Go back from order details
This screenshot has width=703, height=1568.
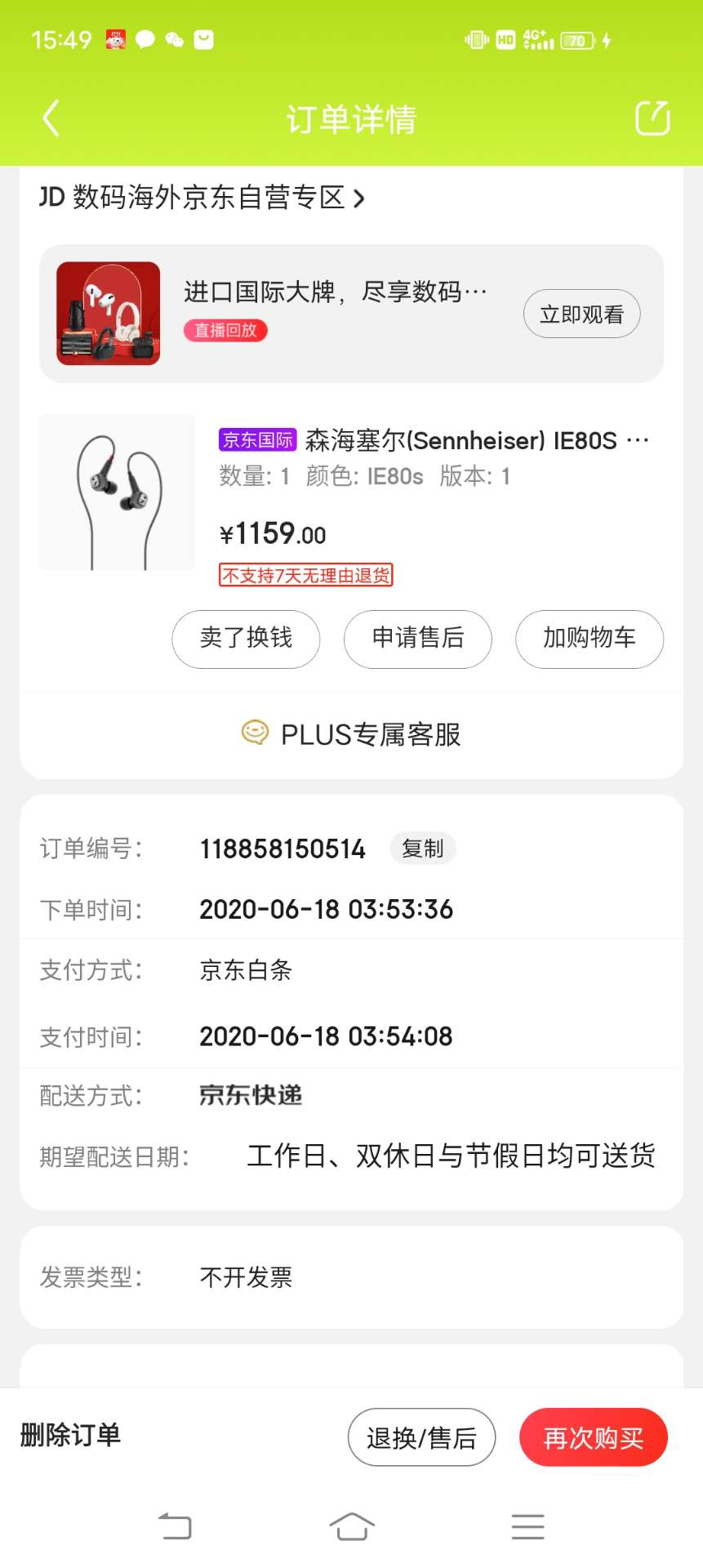51,118
